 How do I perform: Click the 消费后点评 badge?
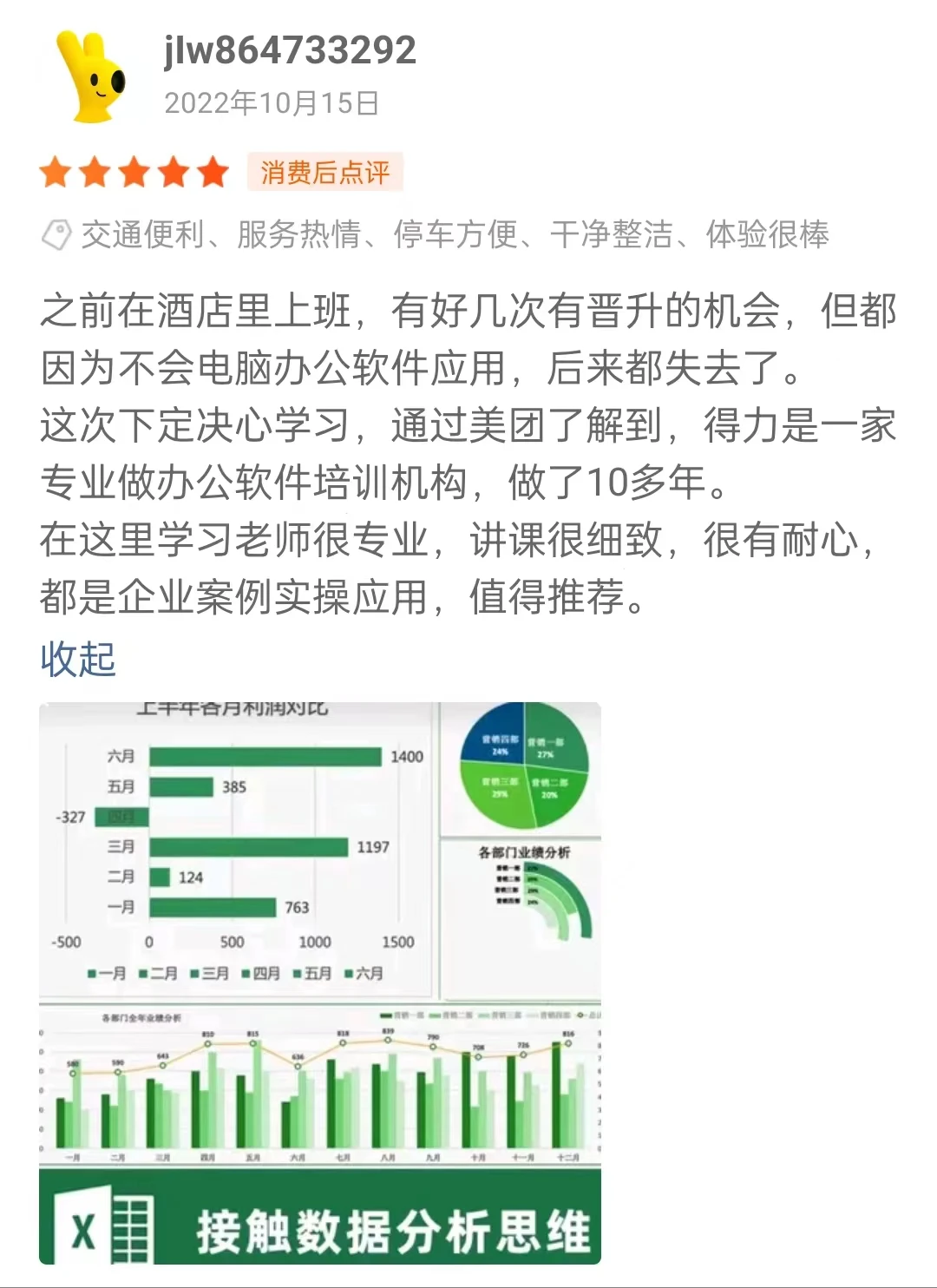(322, 171)
